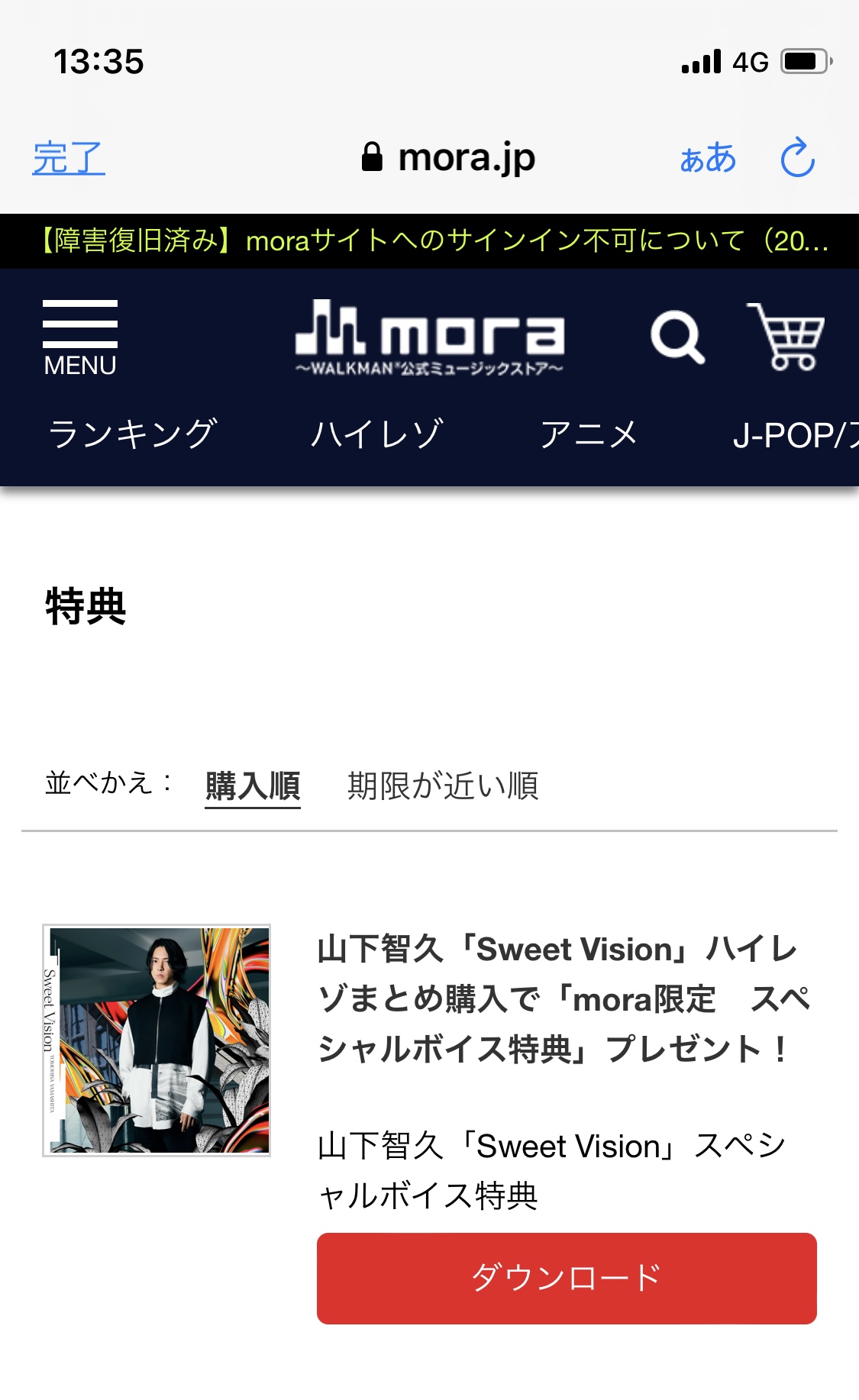Image resolution: width=859 pixels, height=1400 pixels.
Task: Sort by 購入順
Action: [x=253, y=785]
